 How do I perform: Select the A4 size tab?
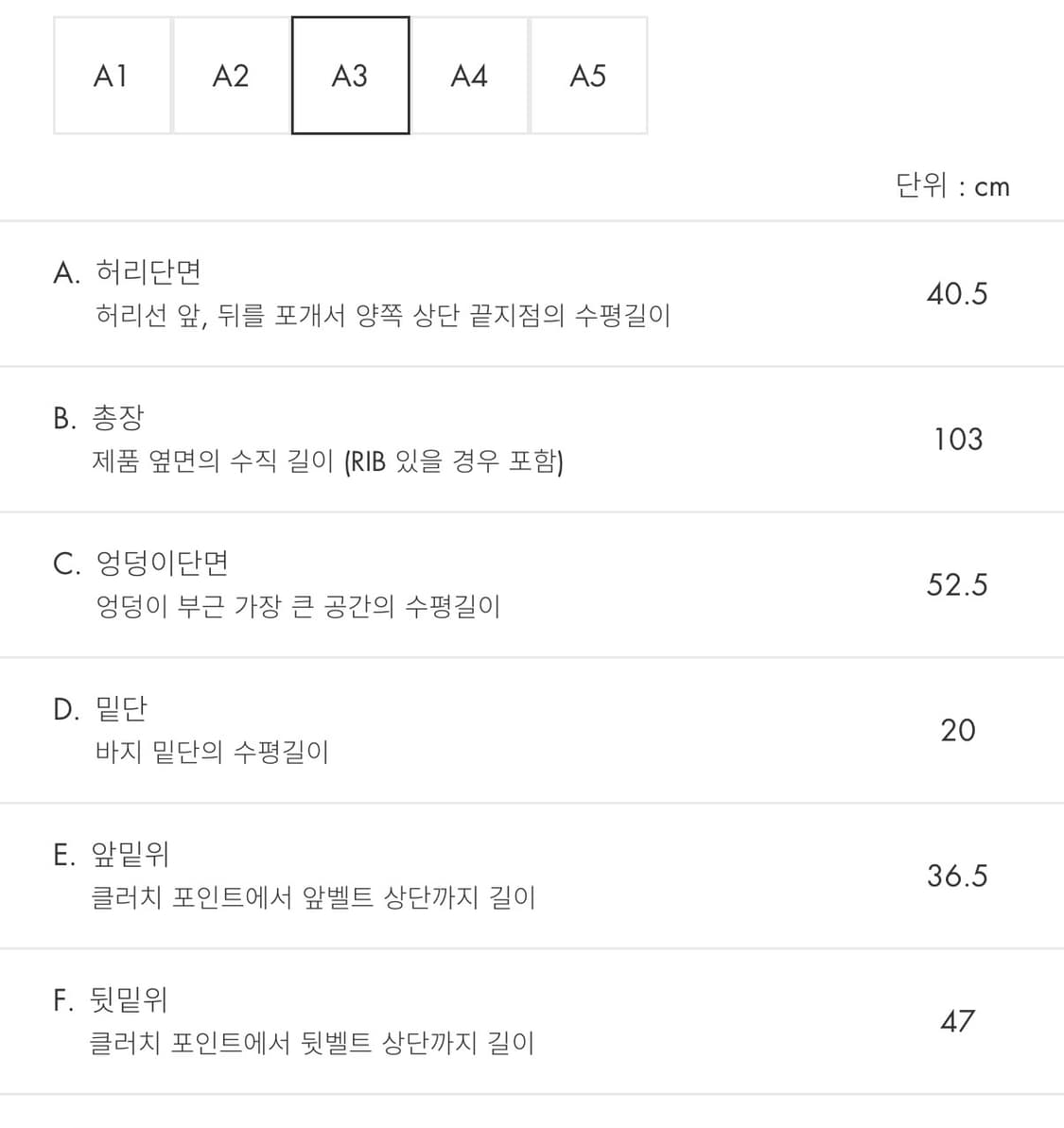click(469, 76)
